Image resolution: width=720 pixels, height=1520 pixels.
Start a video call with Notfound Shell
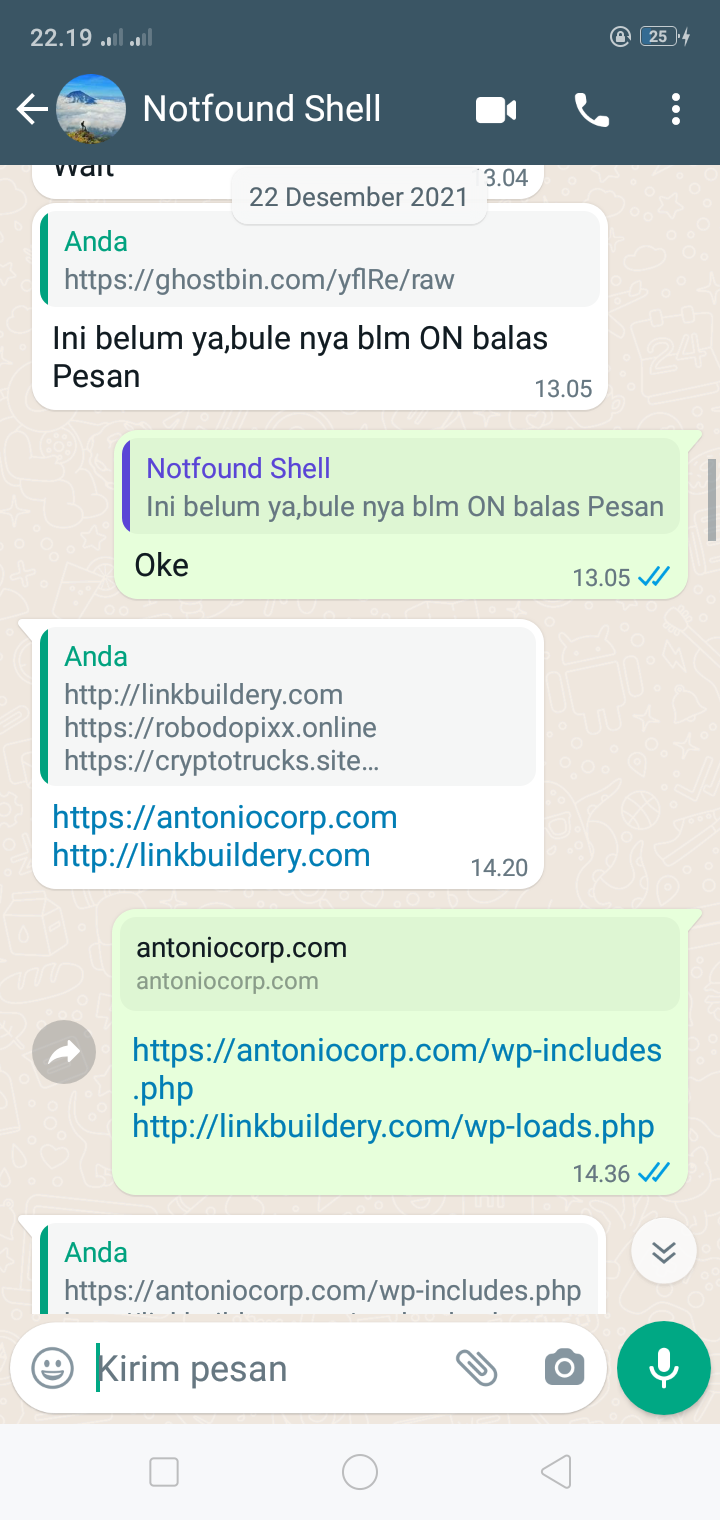pos(496,109)
